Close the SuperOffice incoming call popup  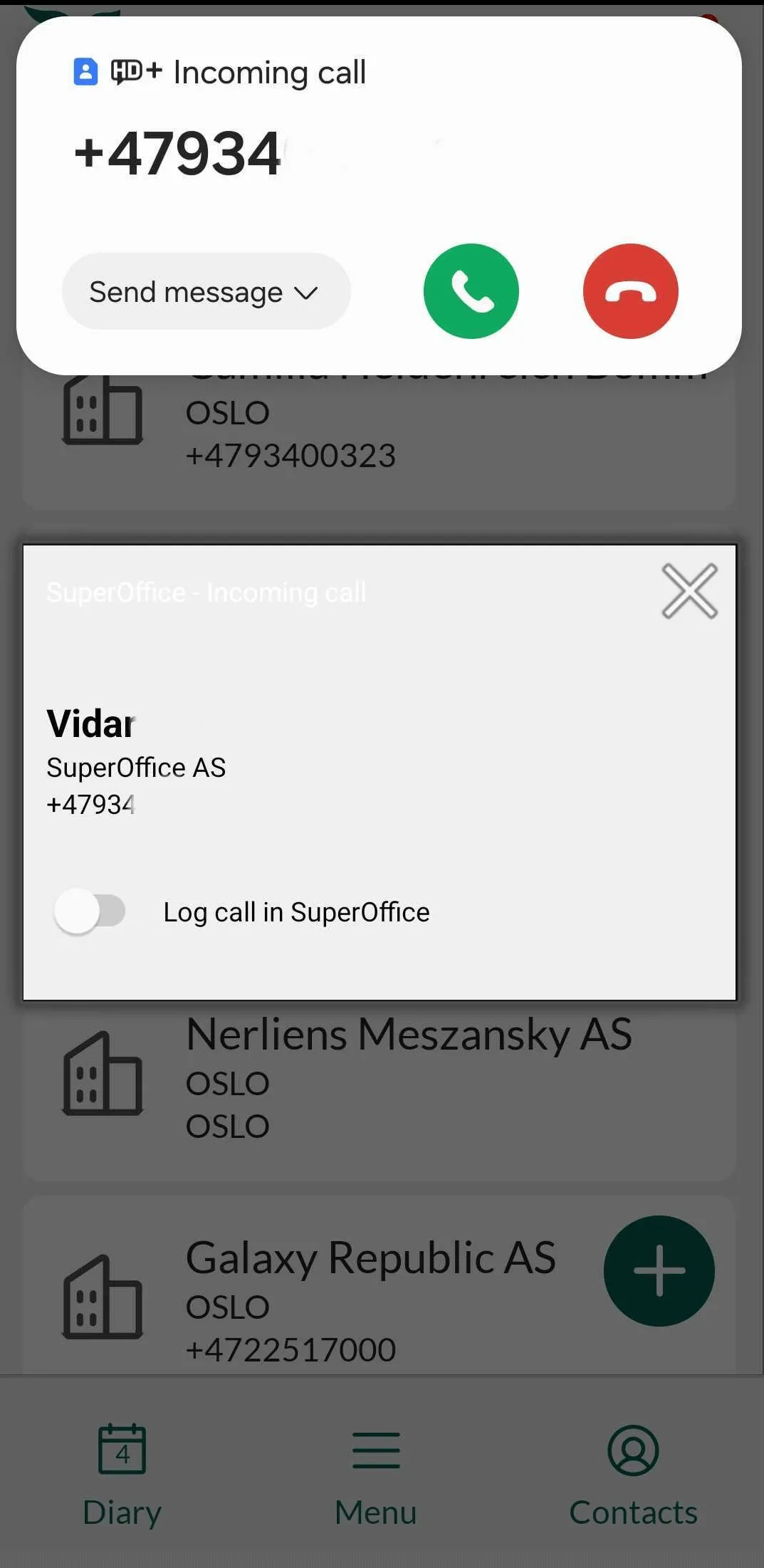pyautogui.click(x=689, y=591)
